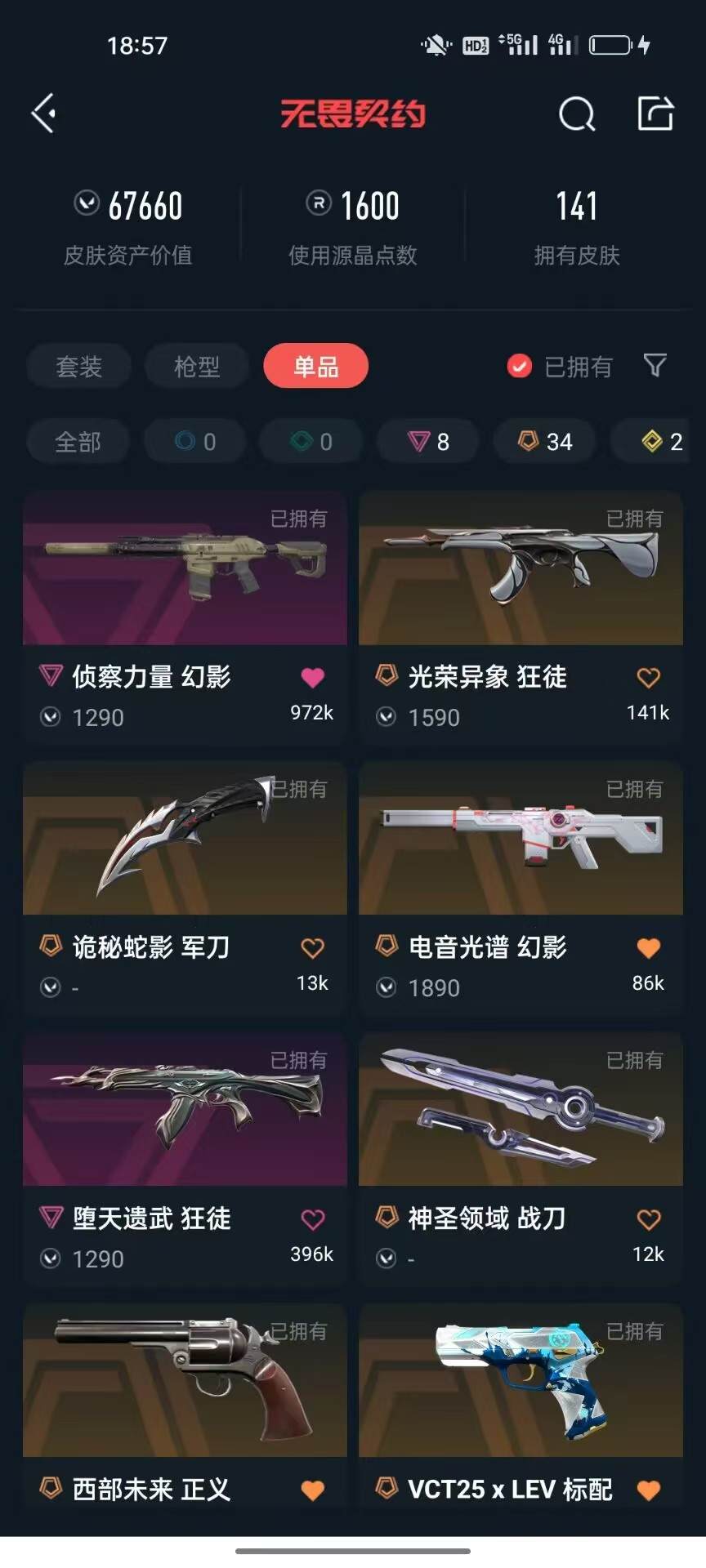Select the blue rarity filter showing 0
The width and height of the screenshot is (706, 1568).
point(194,441)
